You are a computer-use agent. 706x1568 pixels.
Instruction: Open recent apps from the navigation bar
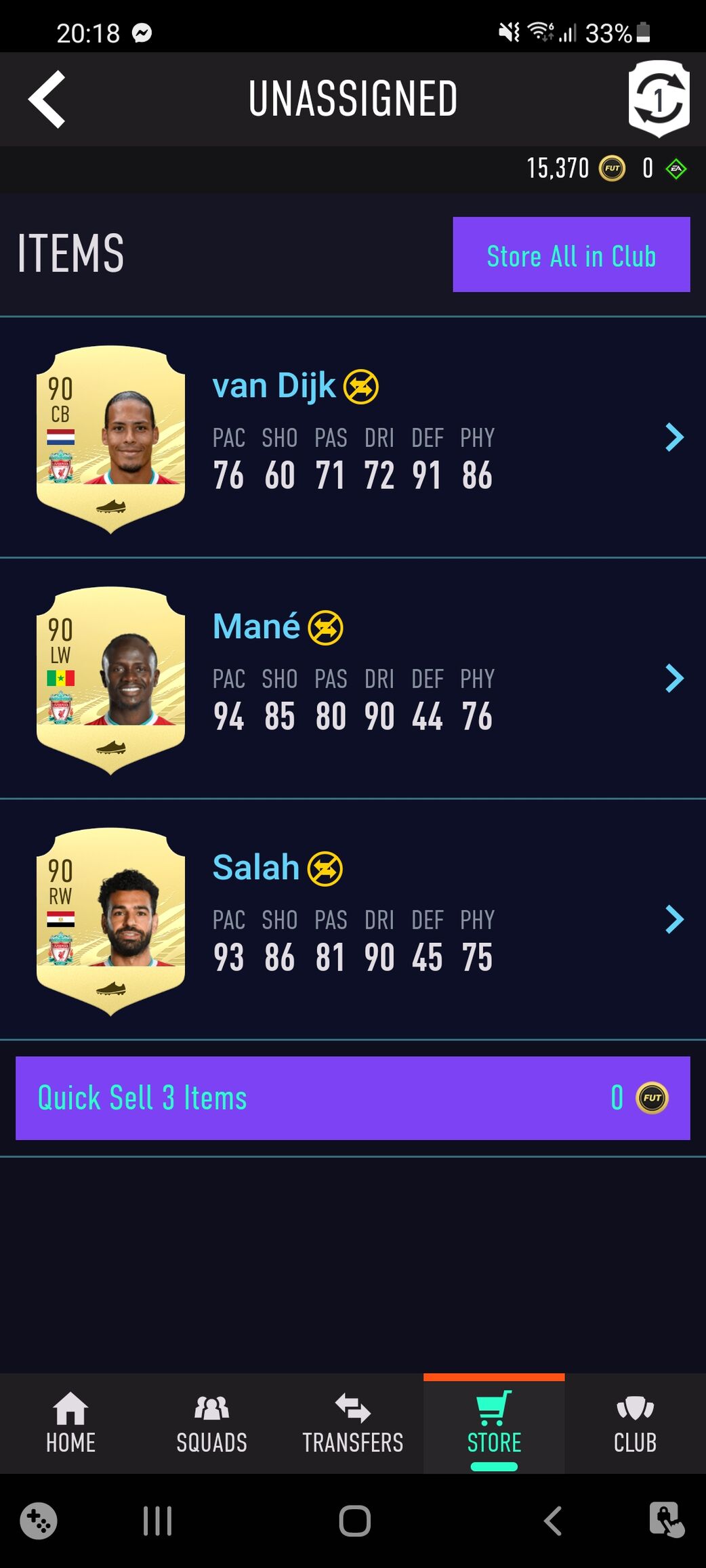coord(157,1521)
